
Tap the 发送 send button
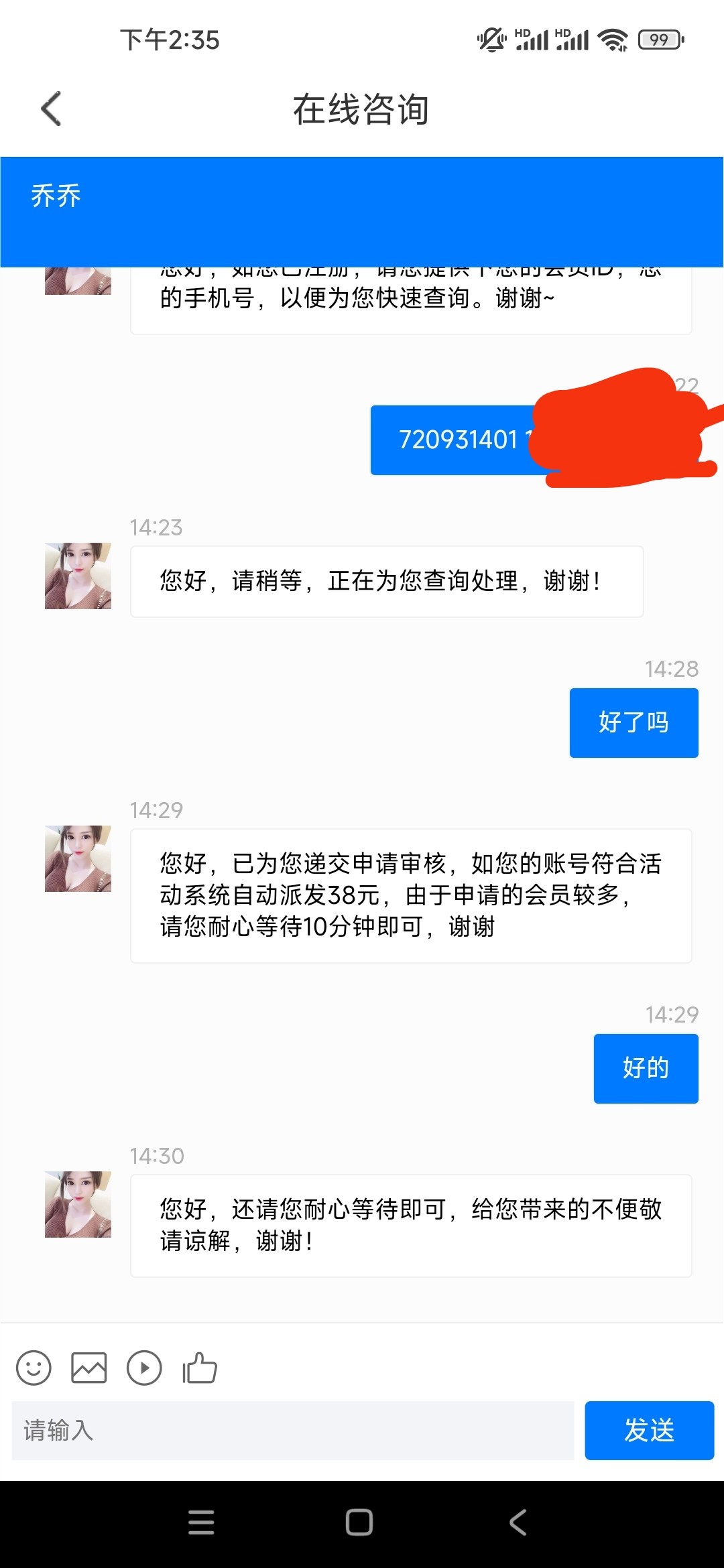(649, 1431)
